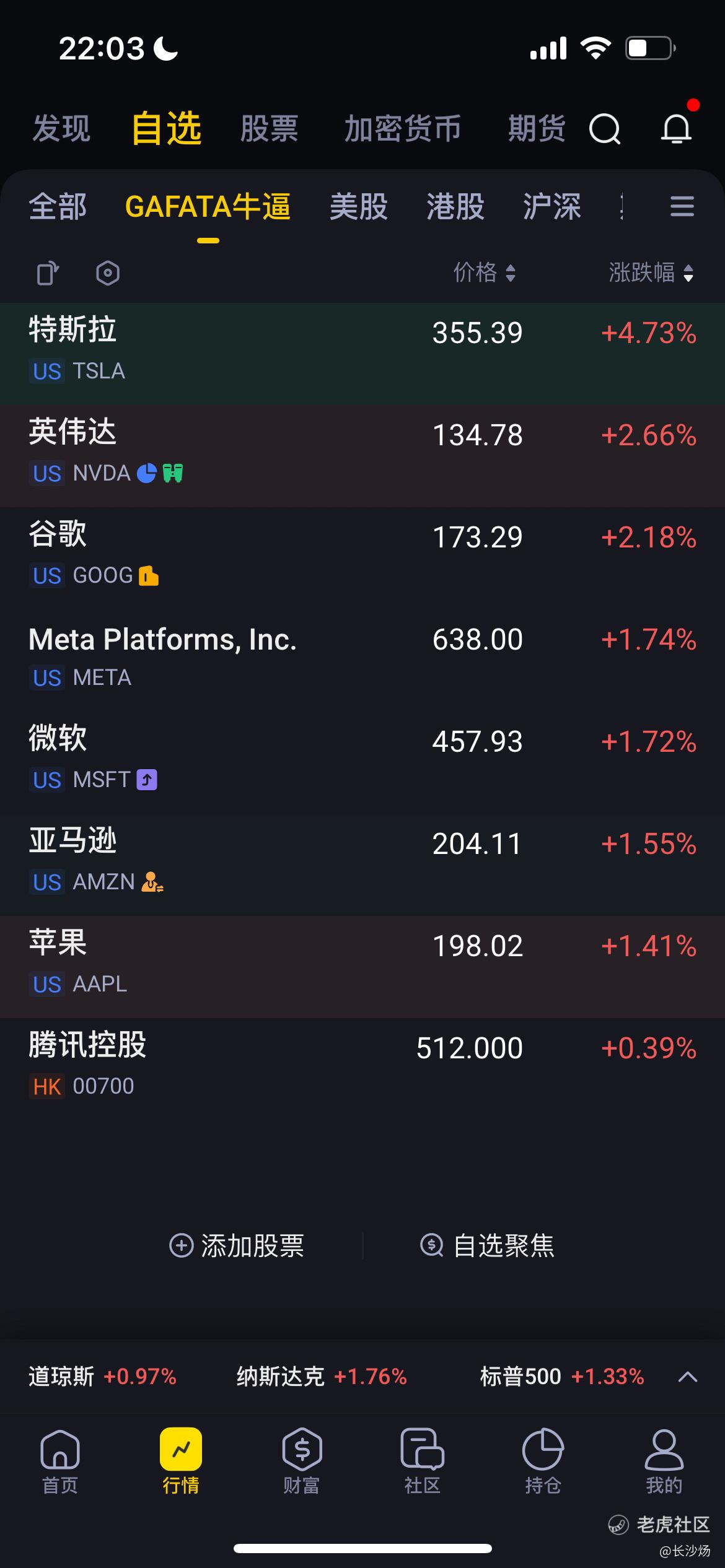Tap the hexagon settings icon
This screenshot has height=1568, width=725.
click(108, 273)
